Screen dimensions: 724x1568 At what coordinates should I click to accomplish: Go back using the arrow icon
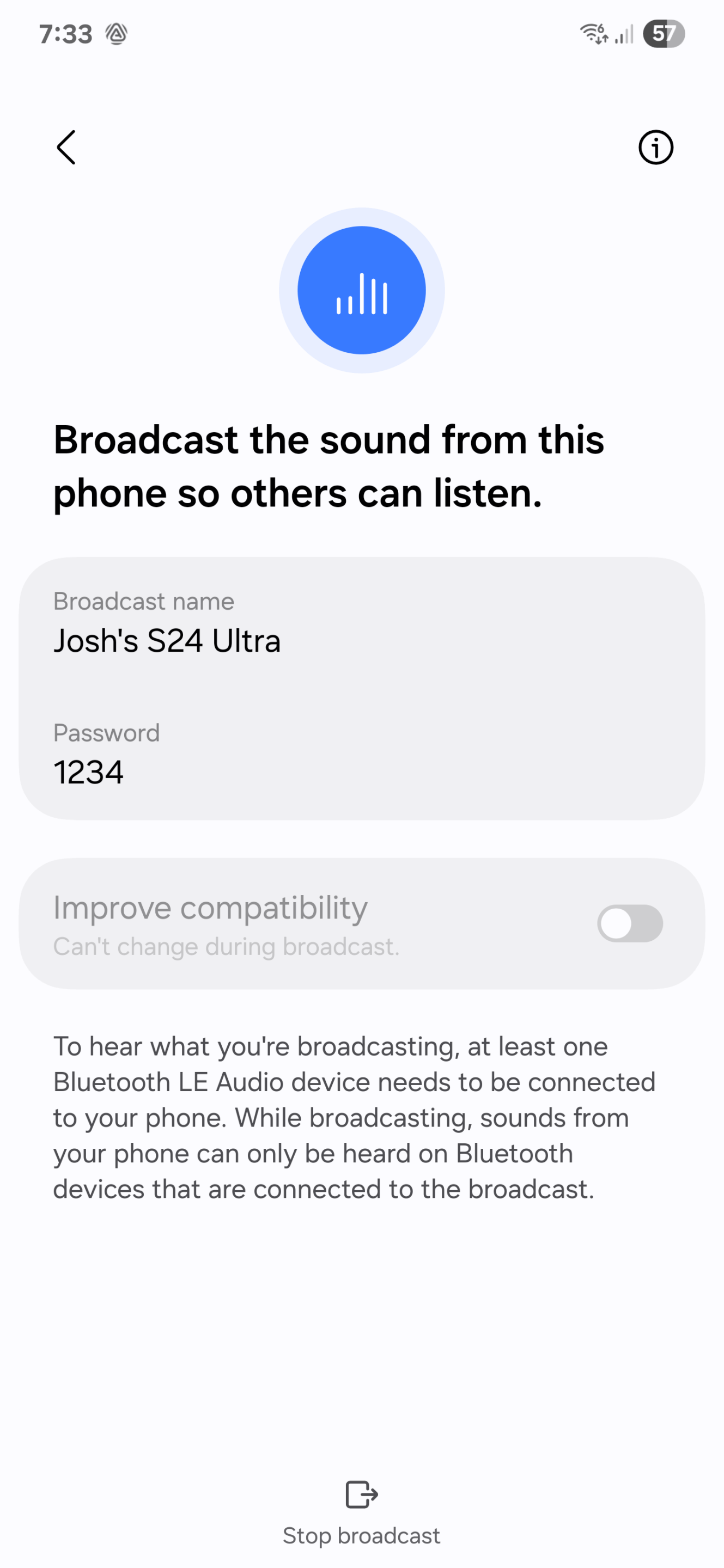tap(66, 148)
